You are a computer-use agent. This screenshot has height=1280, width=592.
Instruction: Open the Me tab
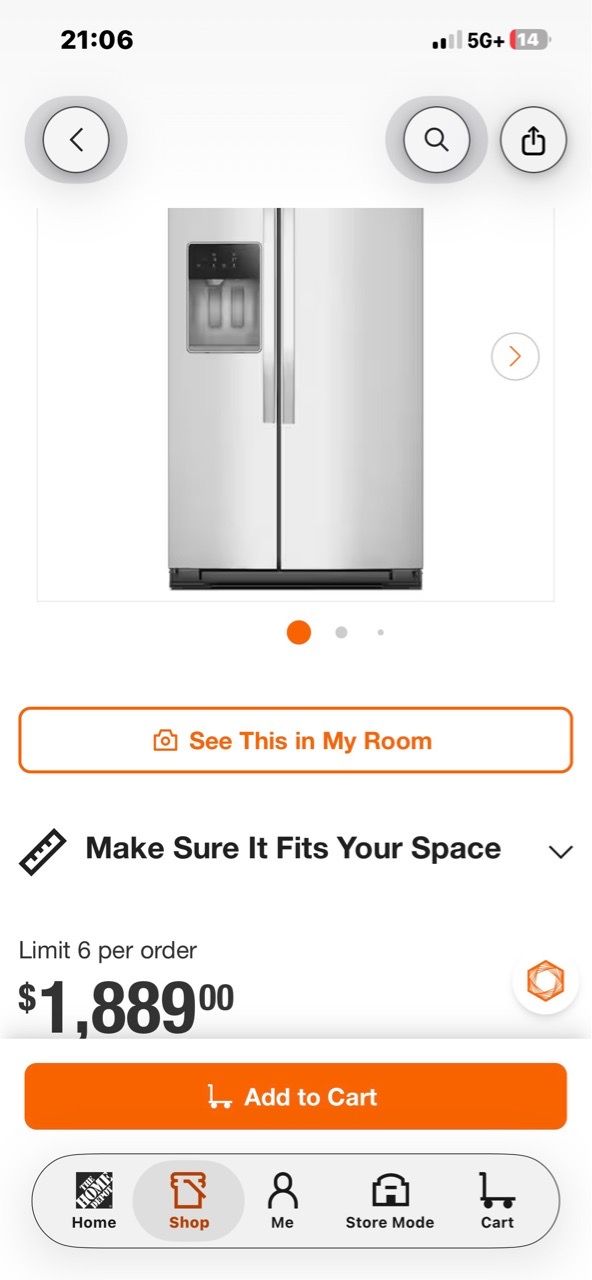pos(283,1200)
